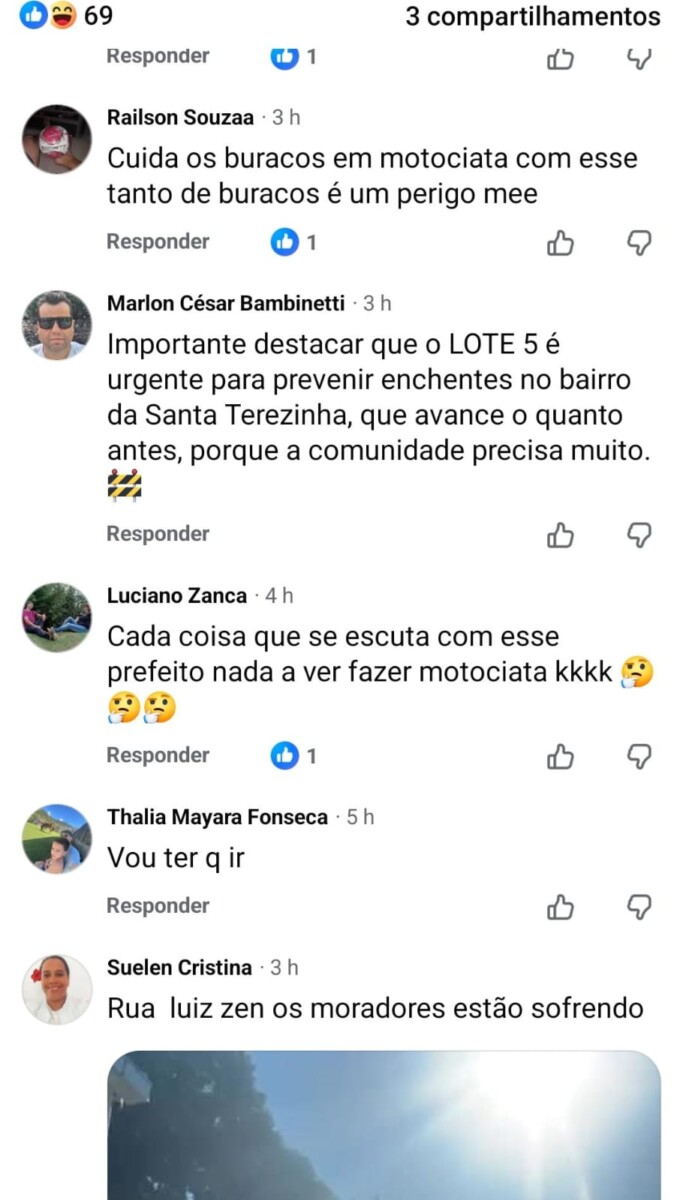683x1200 pixels.
Task: Open Suelen Cristina's profile
Action: pyautogui.click(x=179, y=968)
